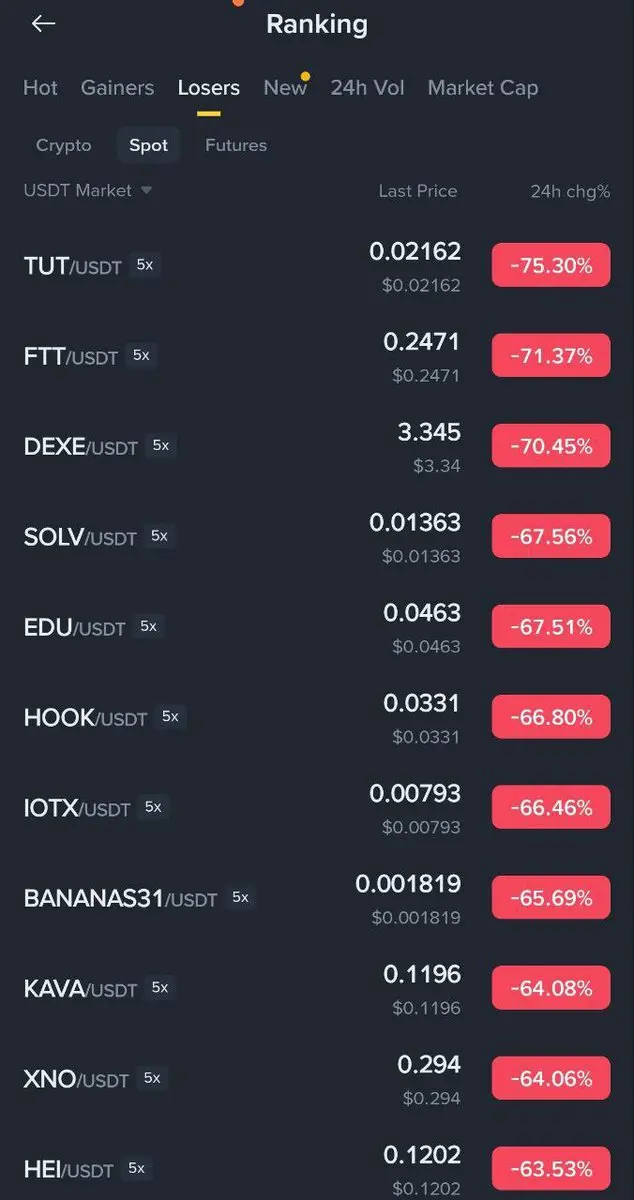Select the Futures filter

[236, 145]
